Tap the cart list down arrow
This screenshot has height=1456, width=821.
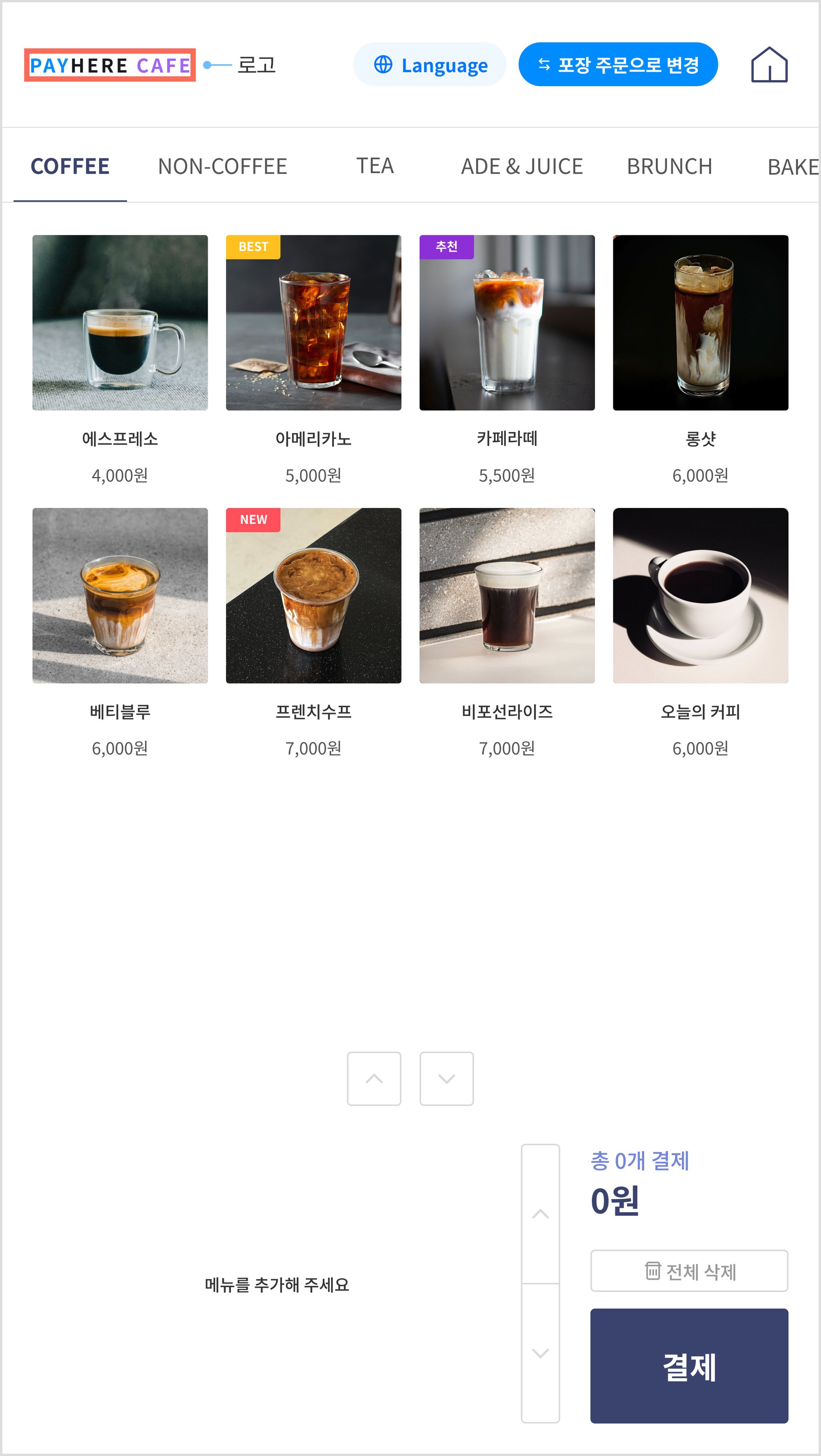[540, 1353]
